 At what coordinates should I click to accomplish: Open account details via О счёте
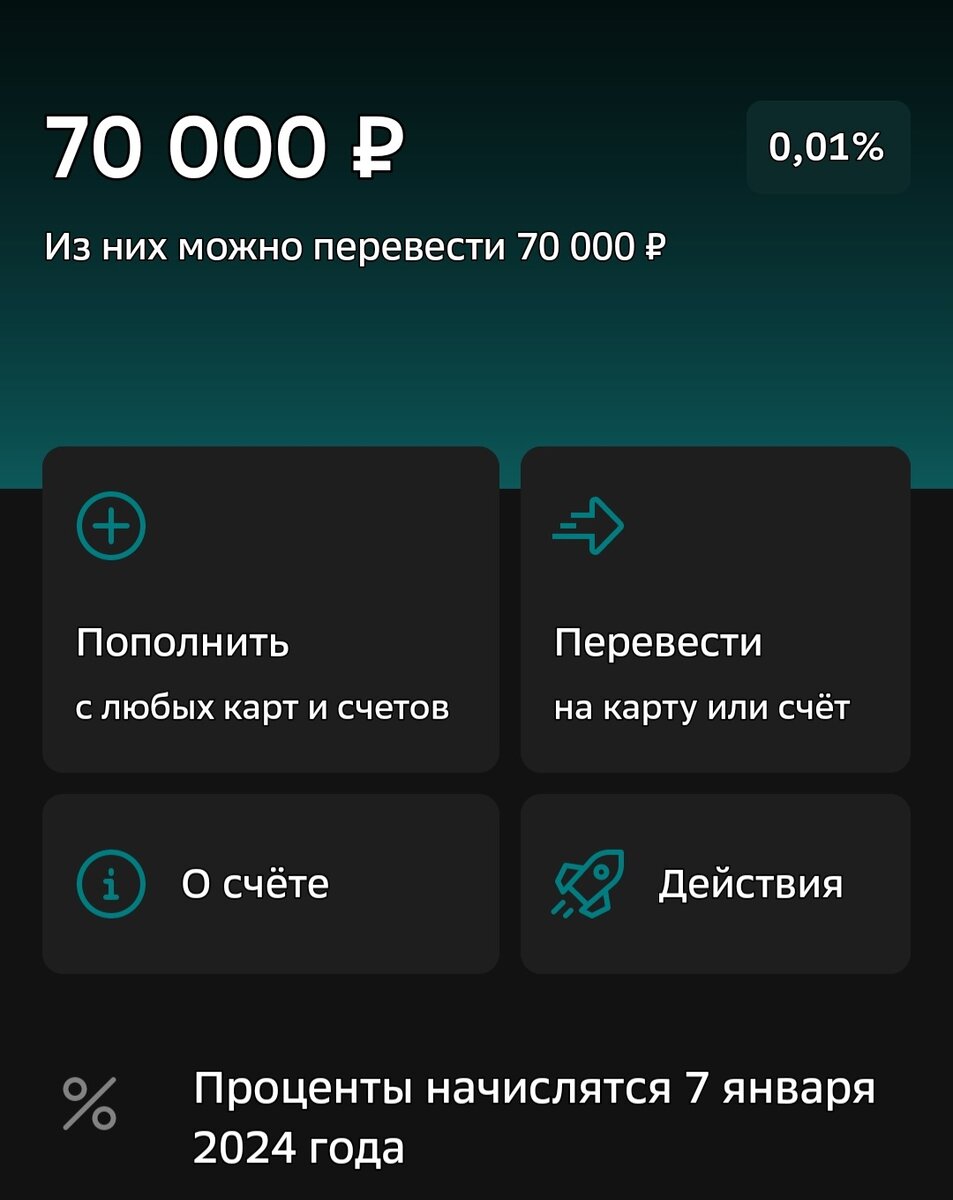coord(270,882)
